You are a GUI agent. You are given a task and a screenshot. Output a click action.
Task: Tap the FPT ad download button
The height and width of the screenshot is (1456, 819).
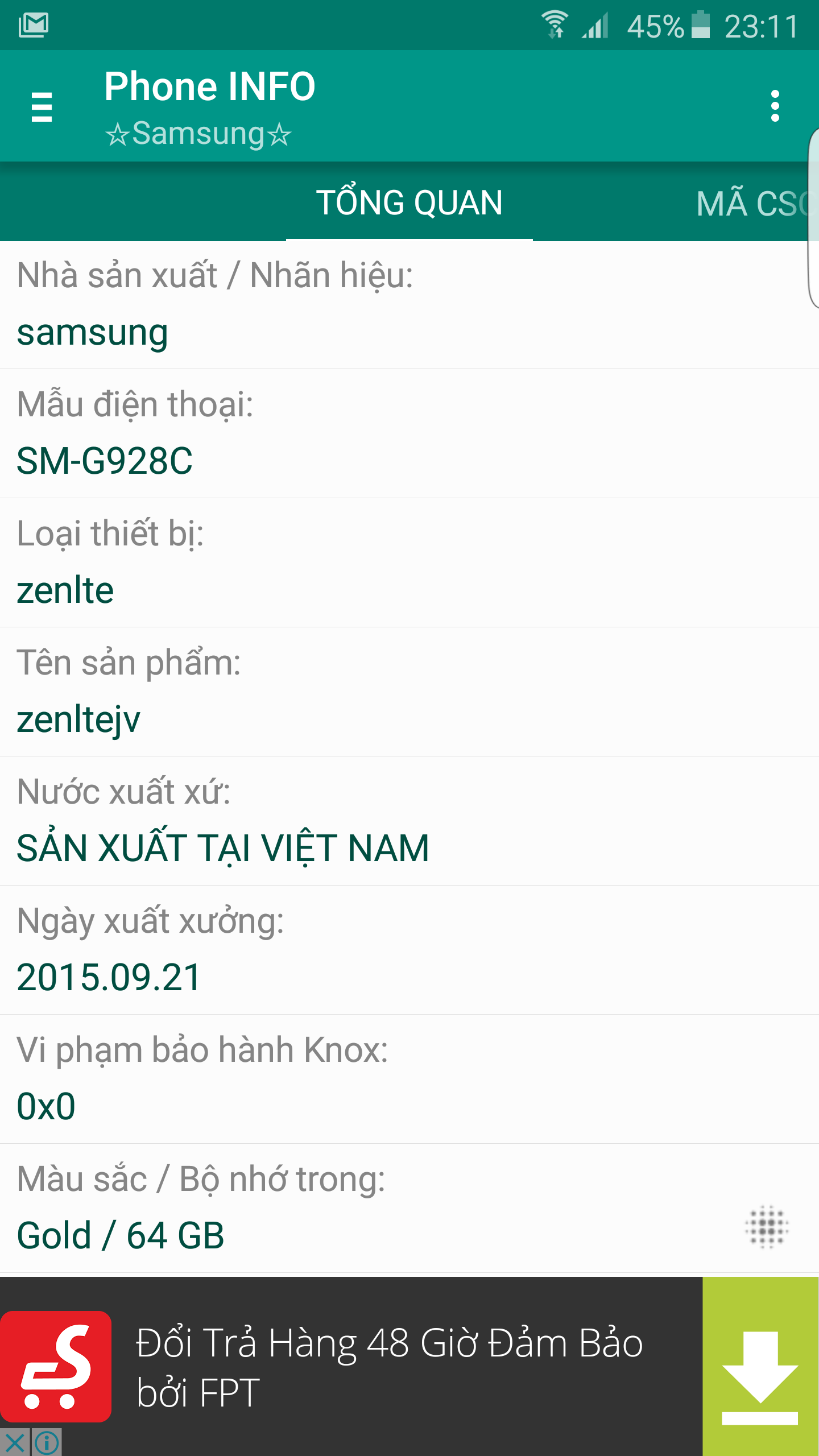point(760,1366)
